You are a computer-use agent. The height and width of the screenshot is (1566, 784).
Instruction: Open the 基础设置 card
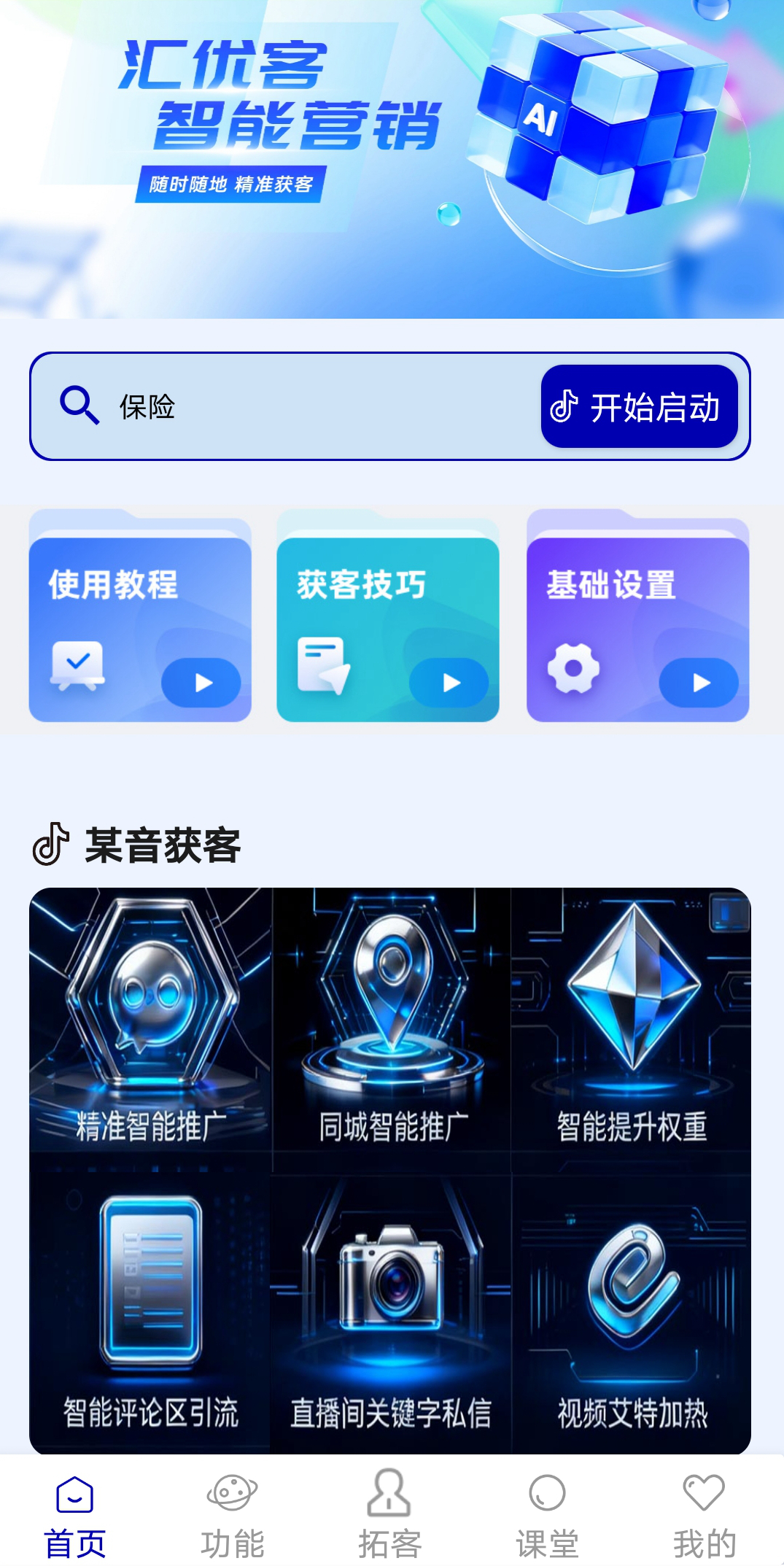point(637,629)
